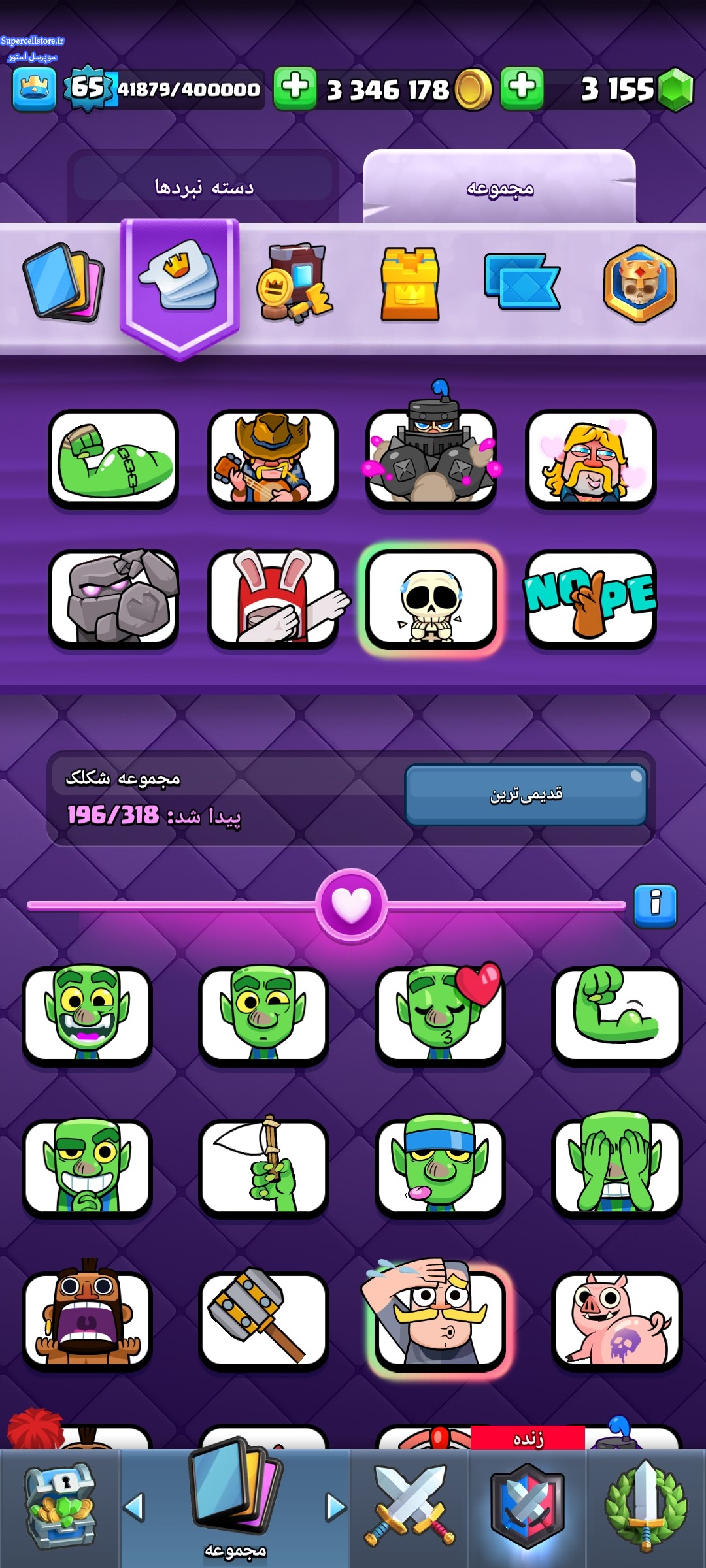The height and width of the screenshot is (1568, 706).
Task: Open the cards collection icon
Action: point(63,283)
